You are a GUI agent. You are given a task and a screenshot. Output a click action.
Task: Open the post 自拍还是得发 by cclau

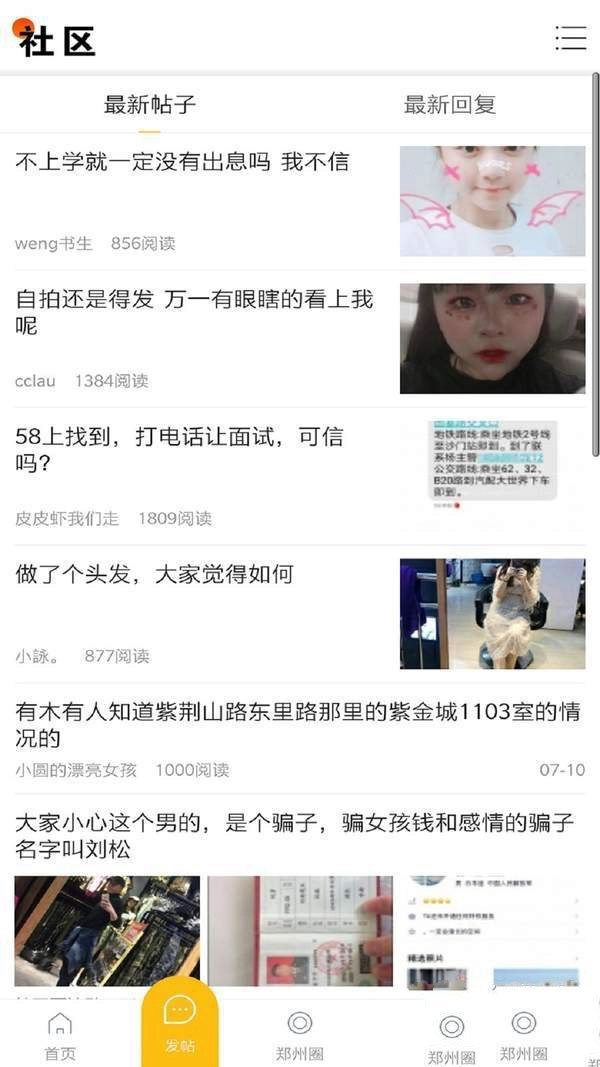(x=195, y=311)
